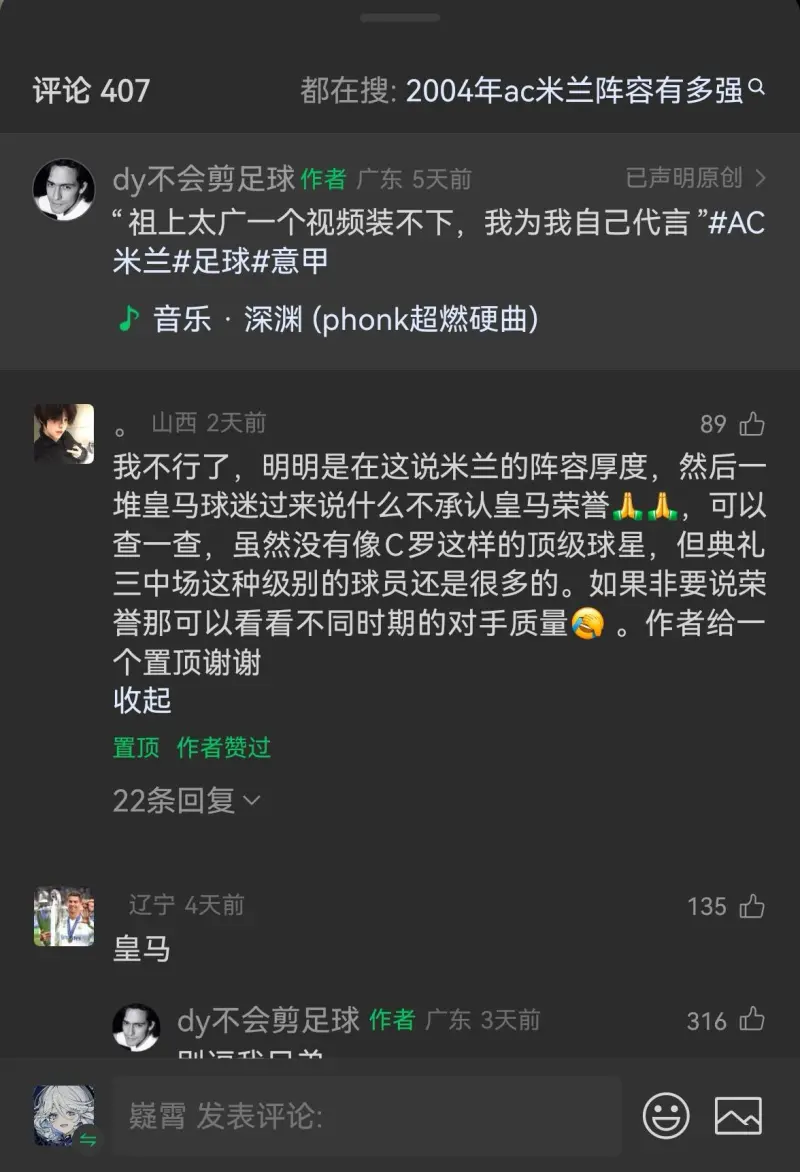Viewport: 800px width, 1172px height.
Task: Like the 山西 comment with 89 likes
Action: point(751,424)
